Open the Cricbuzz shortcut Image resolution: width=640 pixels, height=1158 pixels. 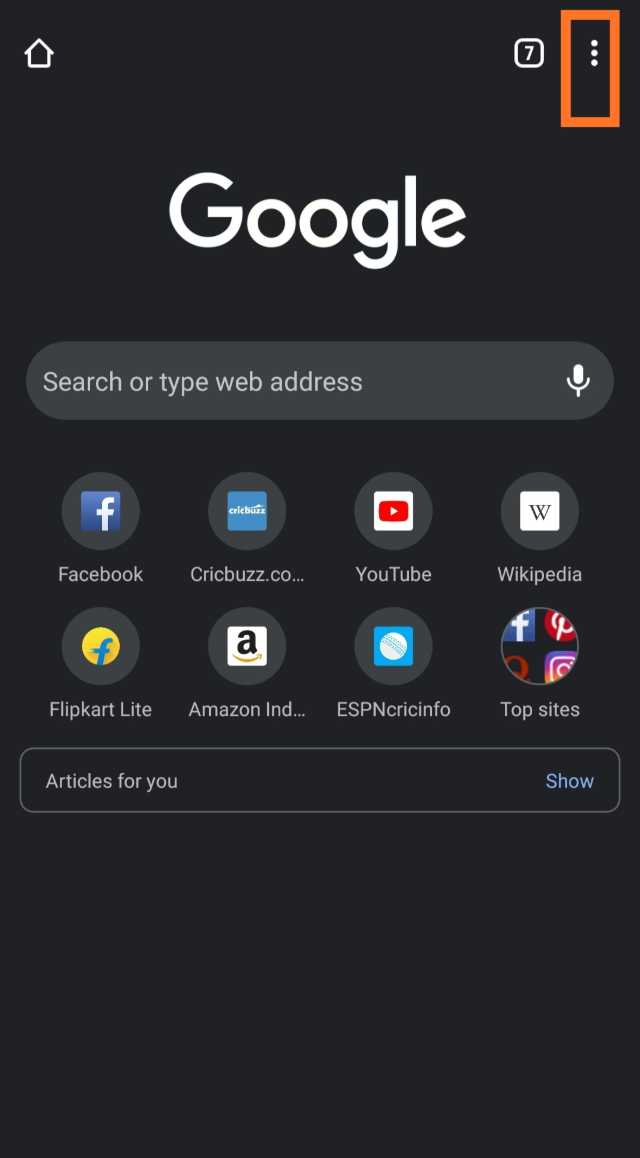[247, 512]
